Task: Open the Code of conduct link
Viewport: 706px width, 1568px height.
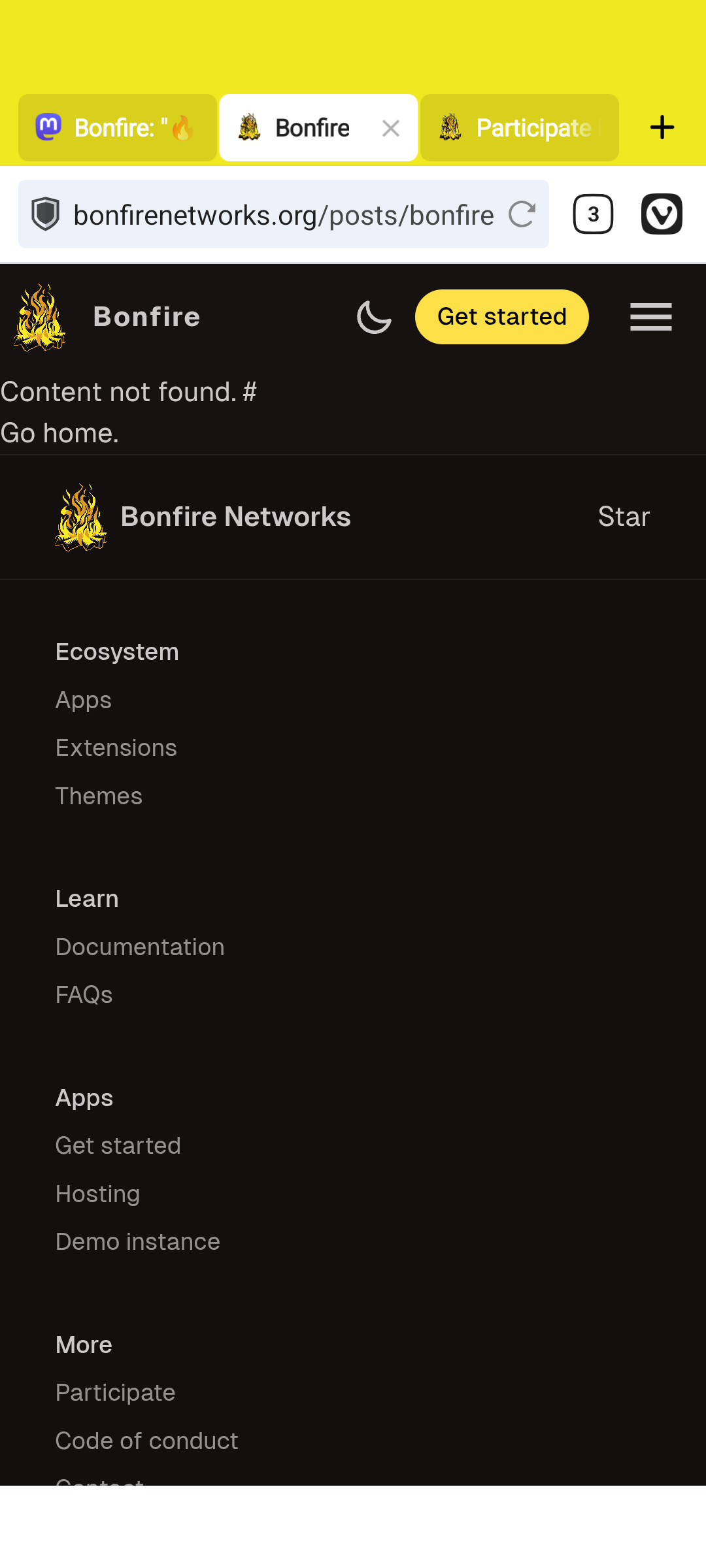Action: tap(147, 1441)
